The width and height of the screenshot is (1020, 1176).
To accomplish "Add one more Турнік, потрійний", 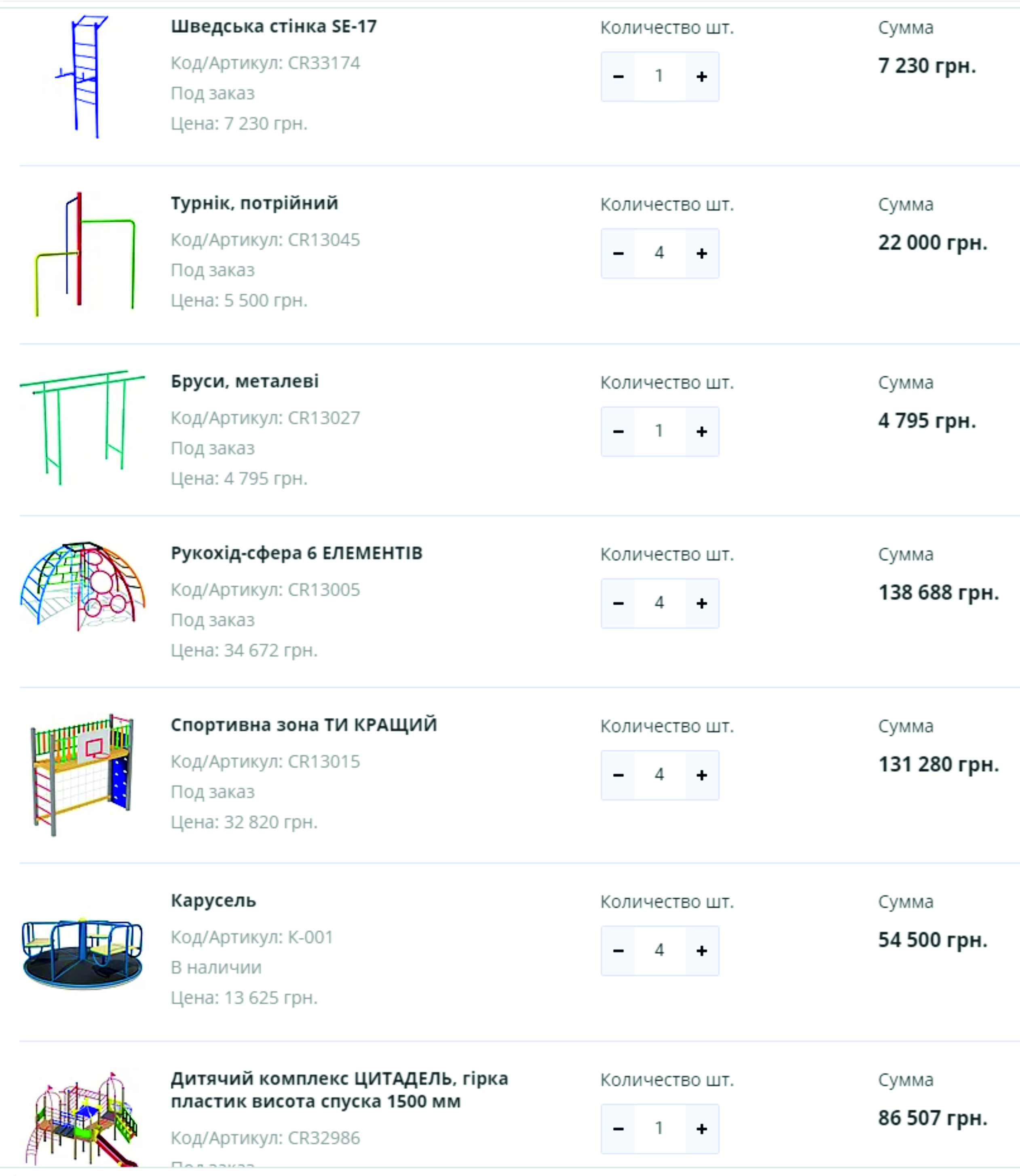I will (x=701, y=254).
